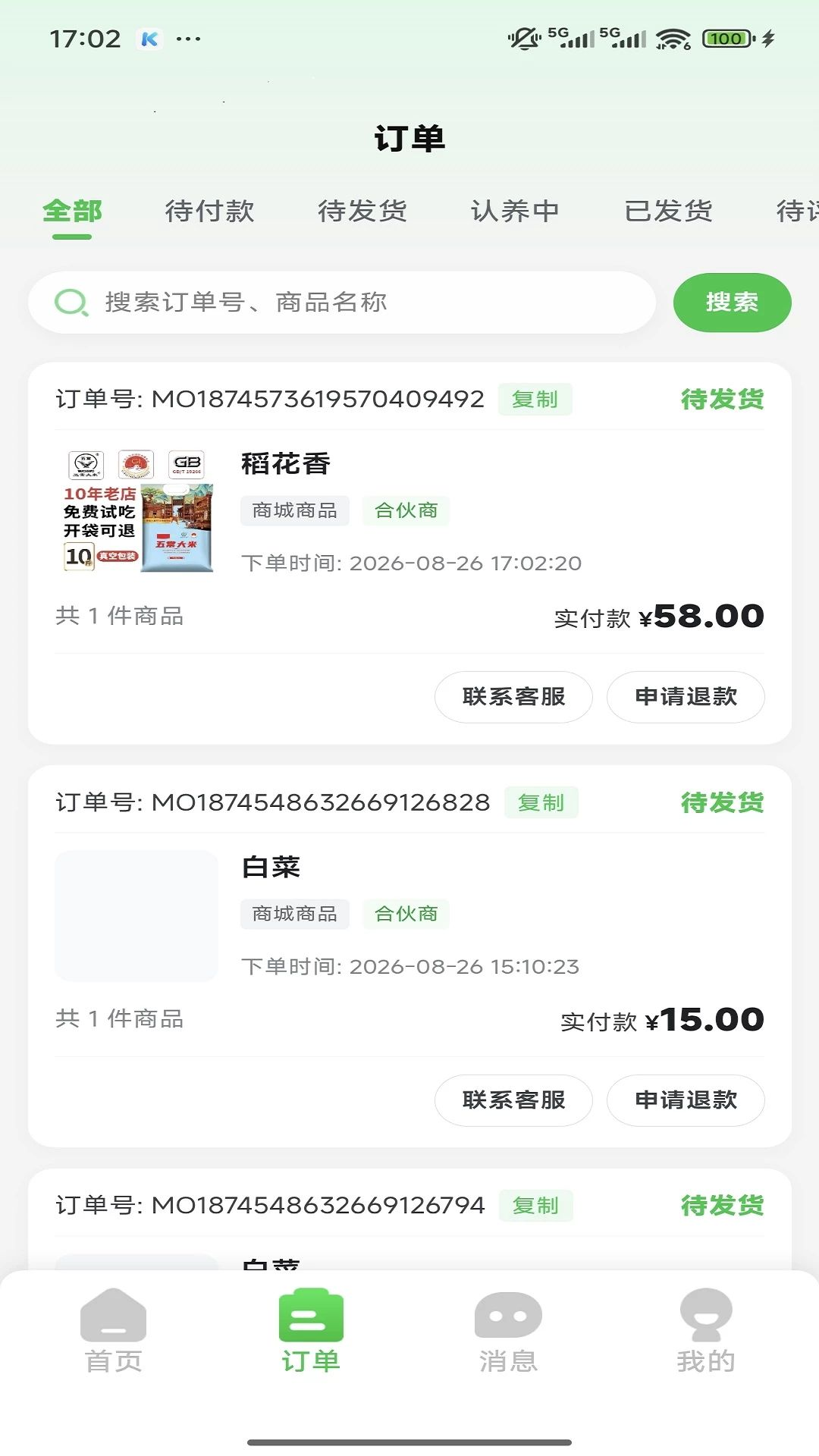Select the 全部 orders tab
The width and height of the screenshot is (819, 1456).
(72, 211)
